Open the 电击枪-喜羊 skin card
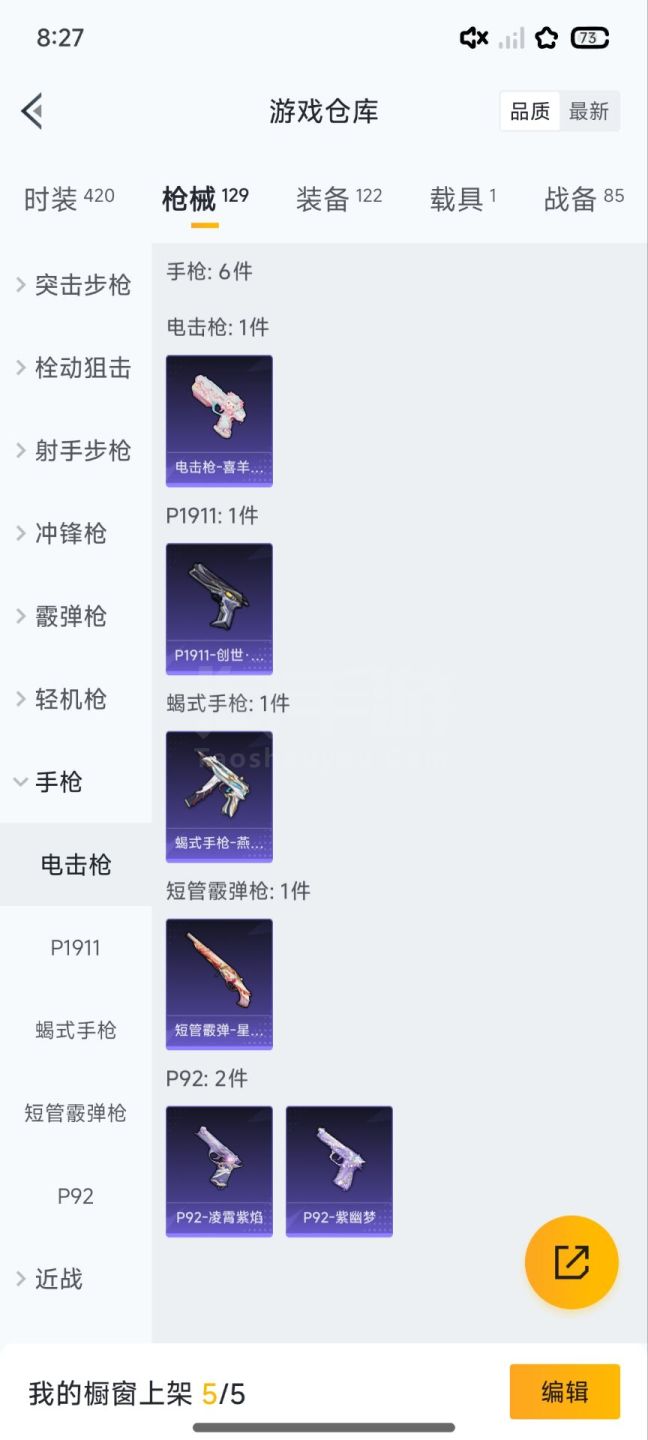648x1440 pixels. pyautogui.click(x=219, y=420)
